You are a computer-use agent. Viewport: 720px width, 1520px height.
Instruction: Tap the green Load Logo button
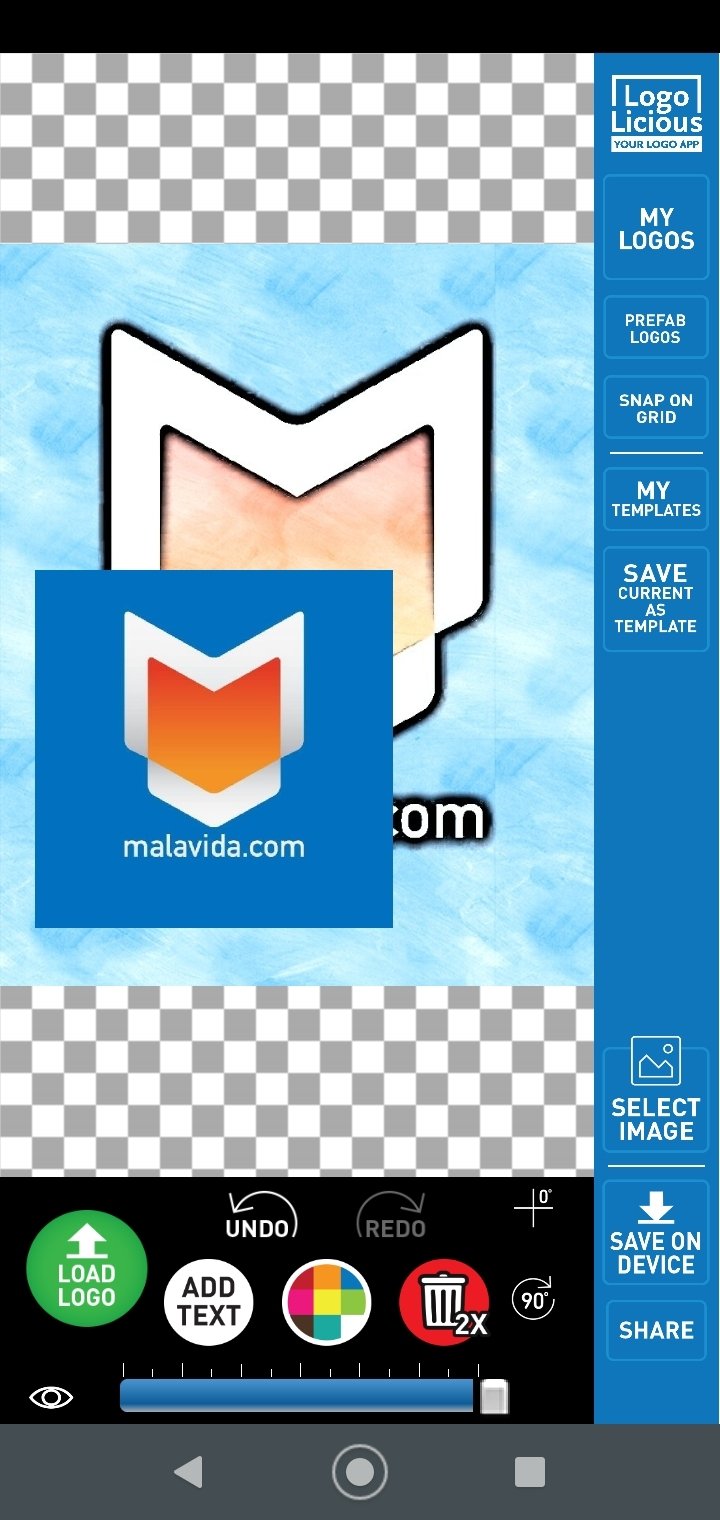pos(87,1269)
